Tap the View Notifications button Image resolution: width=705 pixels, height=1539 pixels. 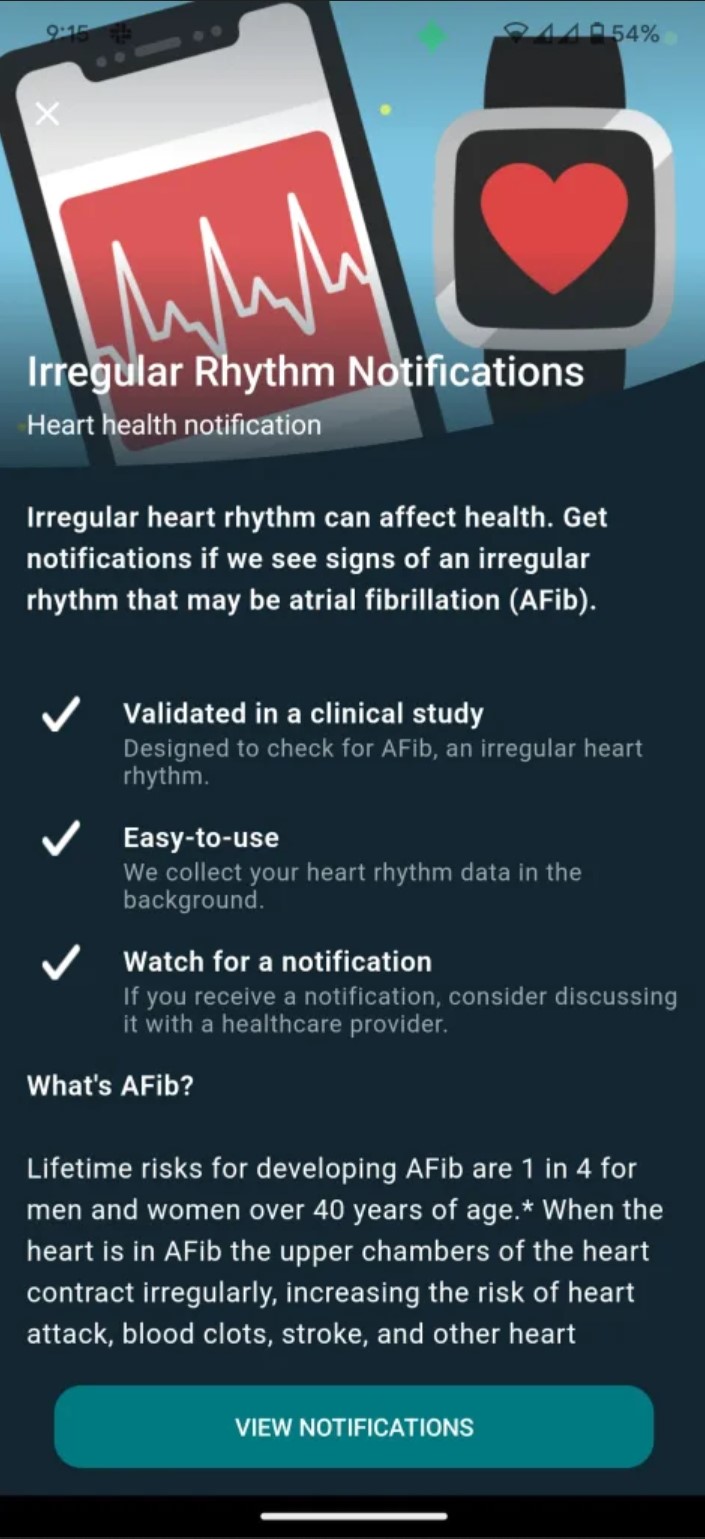(x=354, y=1426)
